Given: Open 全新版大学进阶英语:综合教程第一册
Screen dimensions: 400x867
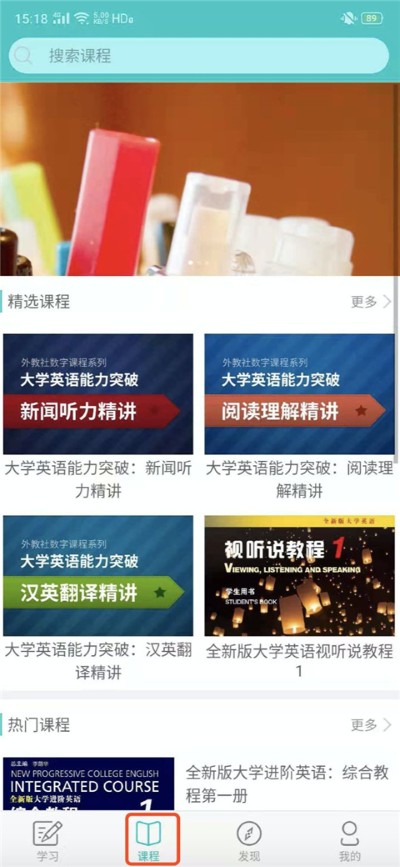Looking at the screenshot, I should click(199, 784).
